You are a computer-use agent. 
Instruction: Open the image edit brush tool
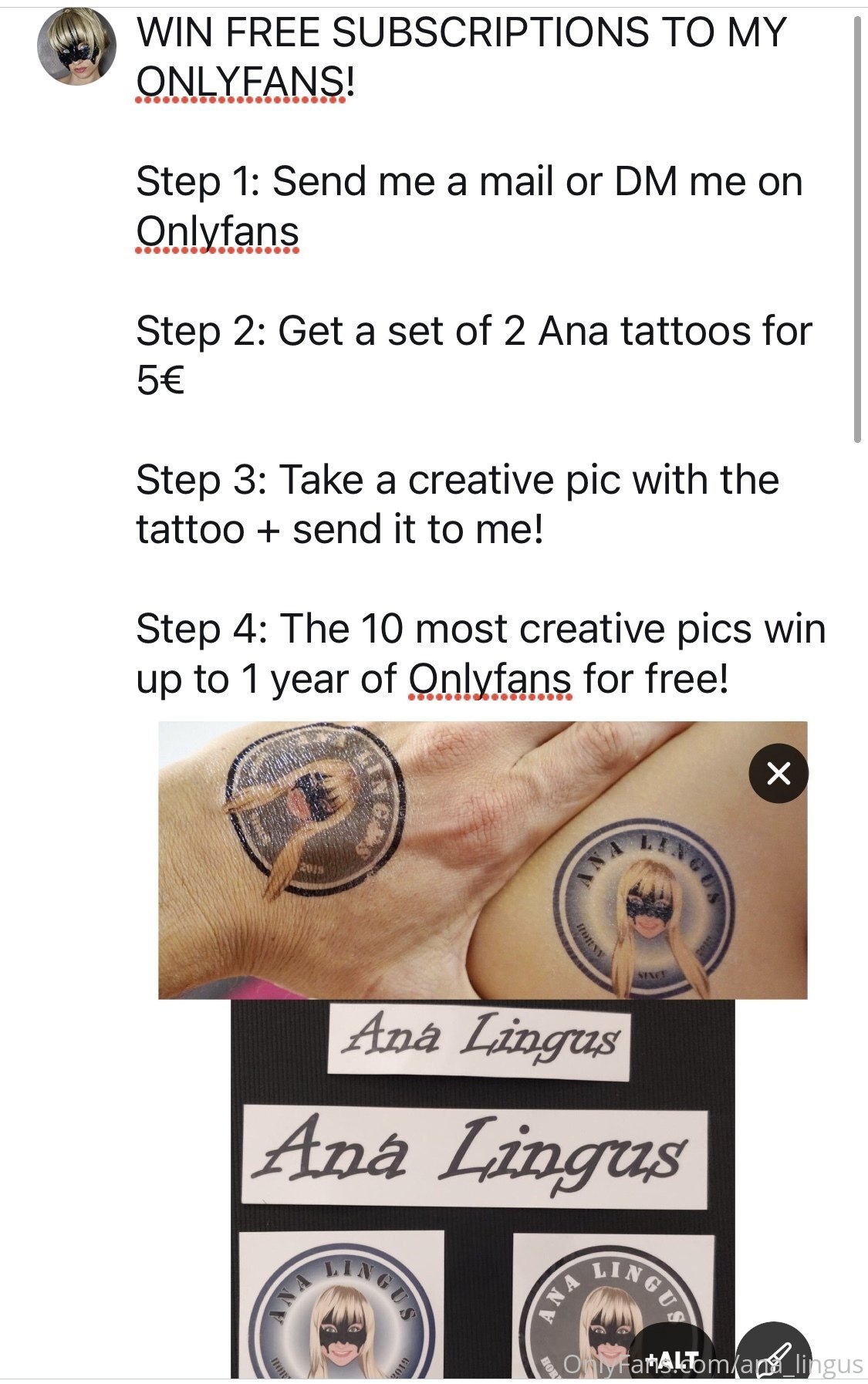pos(773,1355)
